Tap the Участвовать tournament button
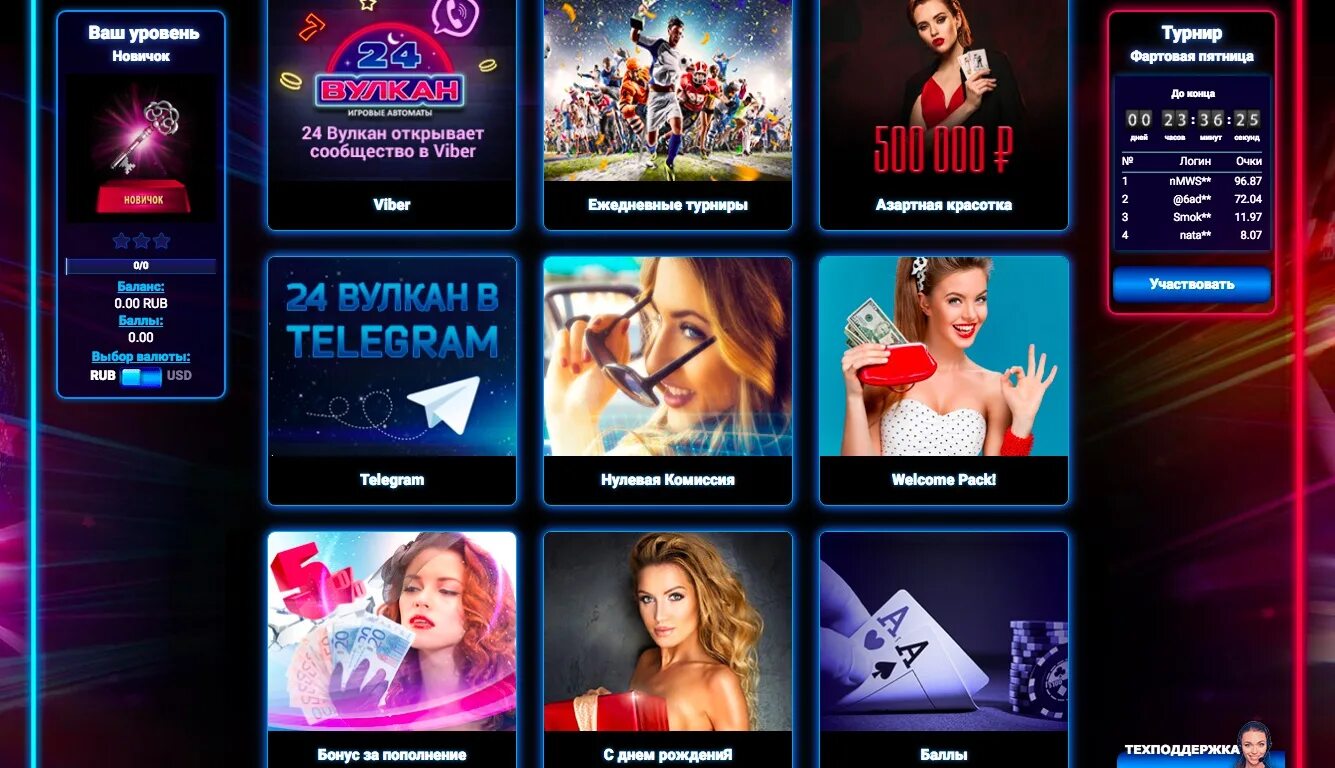 (x=1191, y=284)
